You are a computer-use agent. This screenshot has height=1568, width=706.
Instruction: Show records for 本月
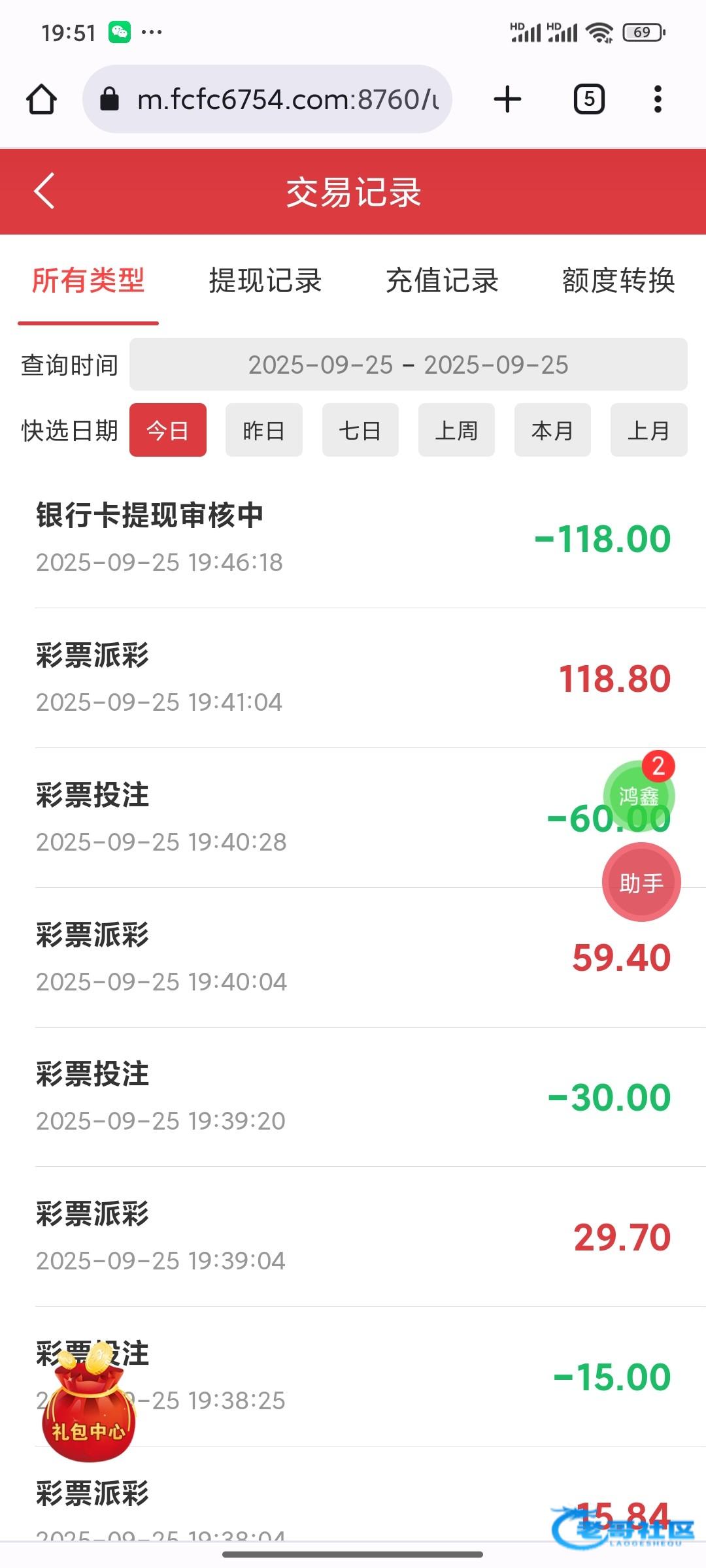(x=552, y=431)
